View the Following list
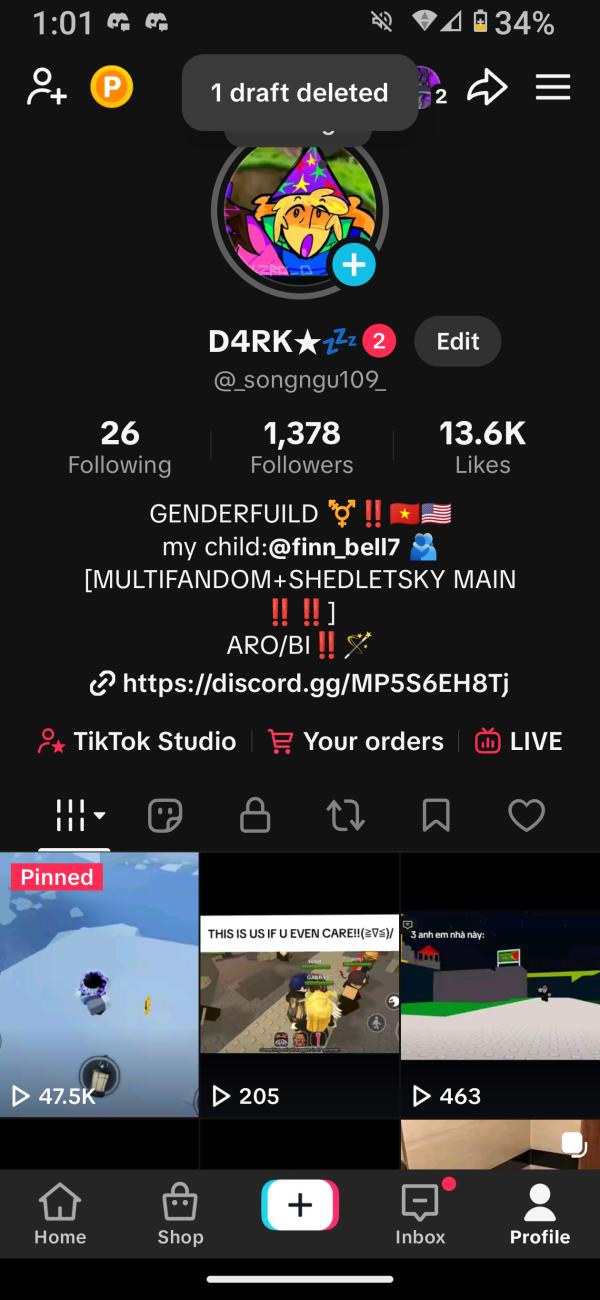The image size is (600, 1300). (119, 447)
